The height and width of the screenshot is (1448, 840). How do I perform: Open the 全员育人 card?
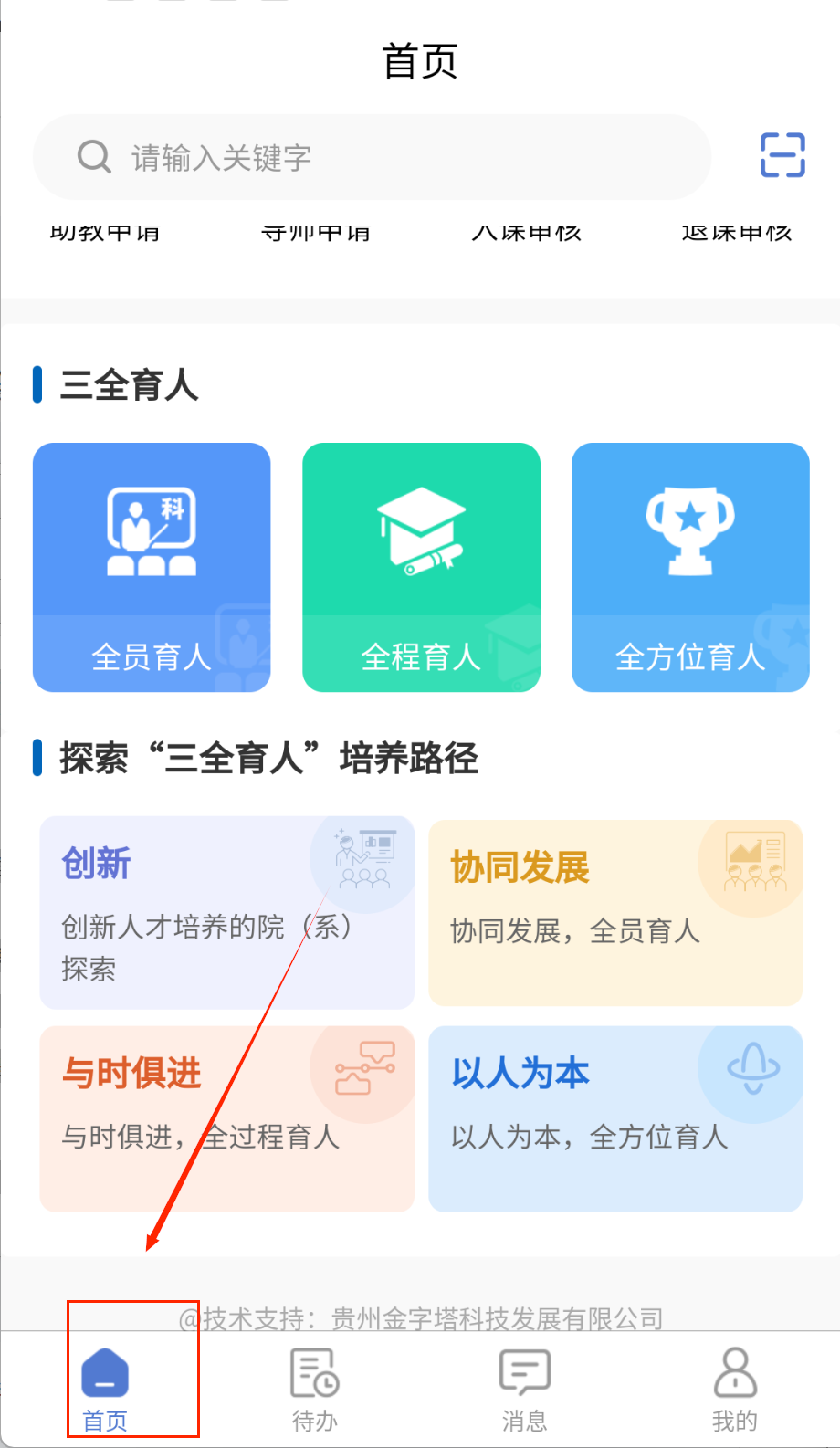(x=152, y=567)
